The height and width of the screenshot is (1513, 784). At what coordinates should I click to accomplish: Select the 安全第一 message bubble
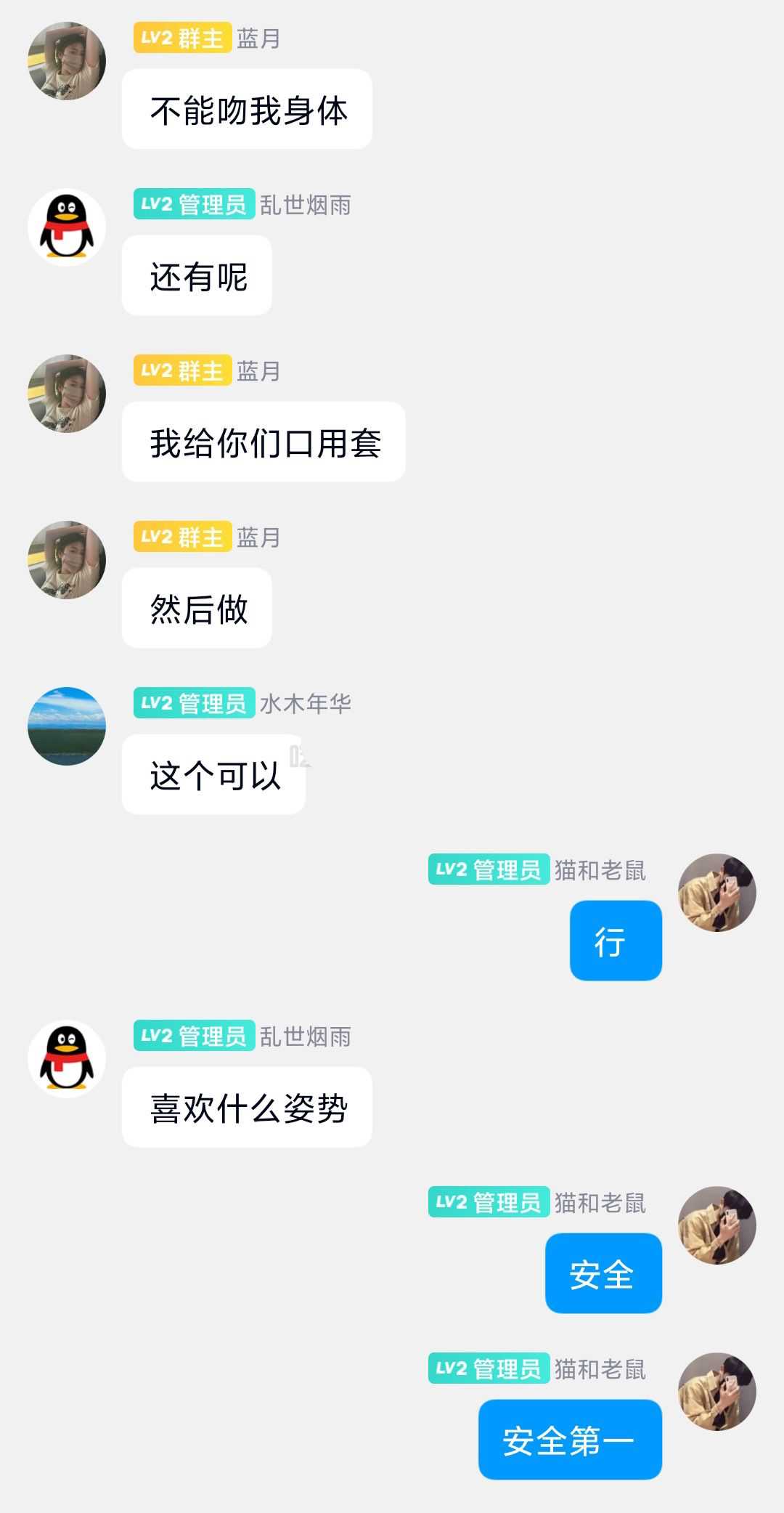point(571,1439)
